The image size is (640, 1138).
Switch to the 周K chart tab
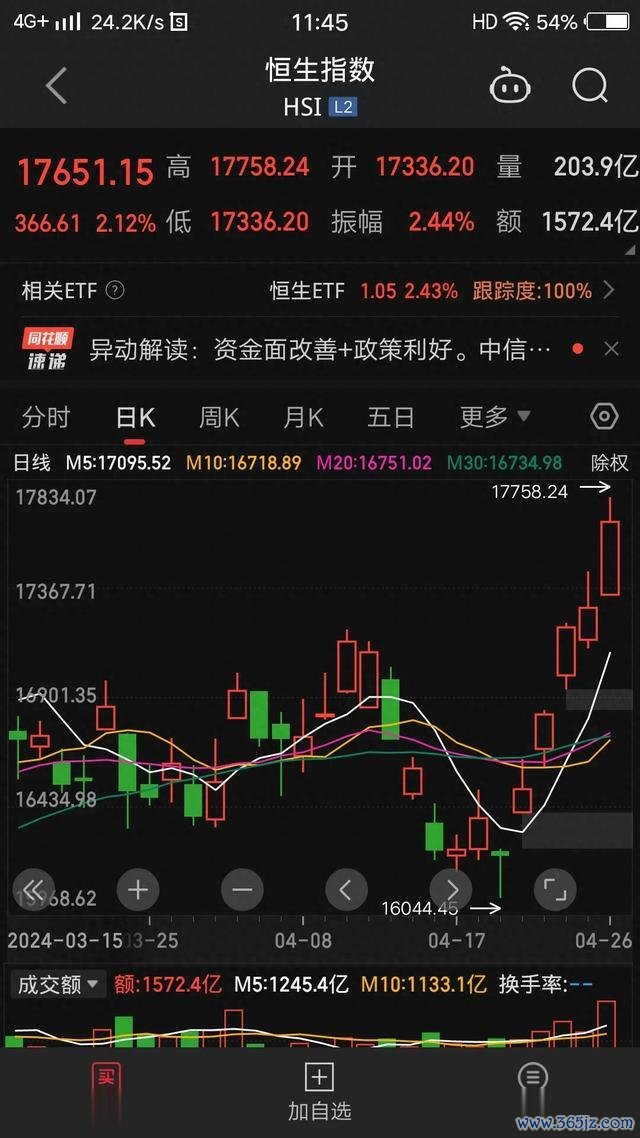[x=219, y=417]
